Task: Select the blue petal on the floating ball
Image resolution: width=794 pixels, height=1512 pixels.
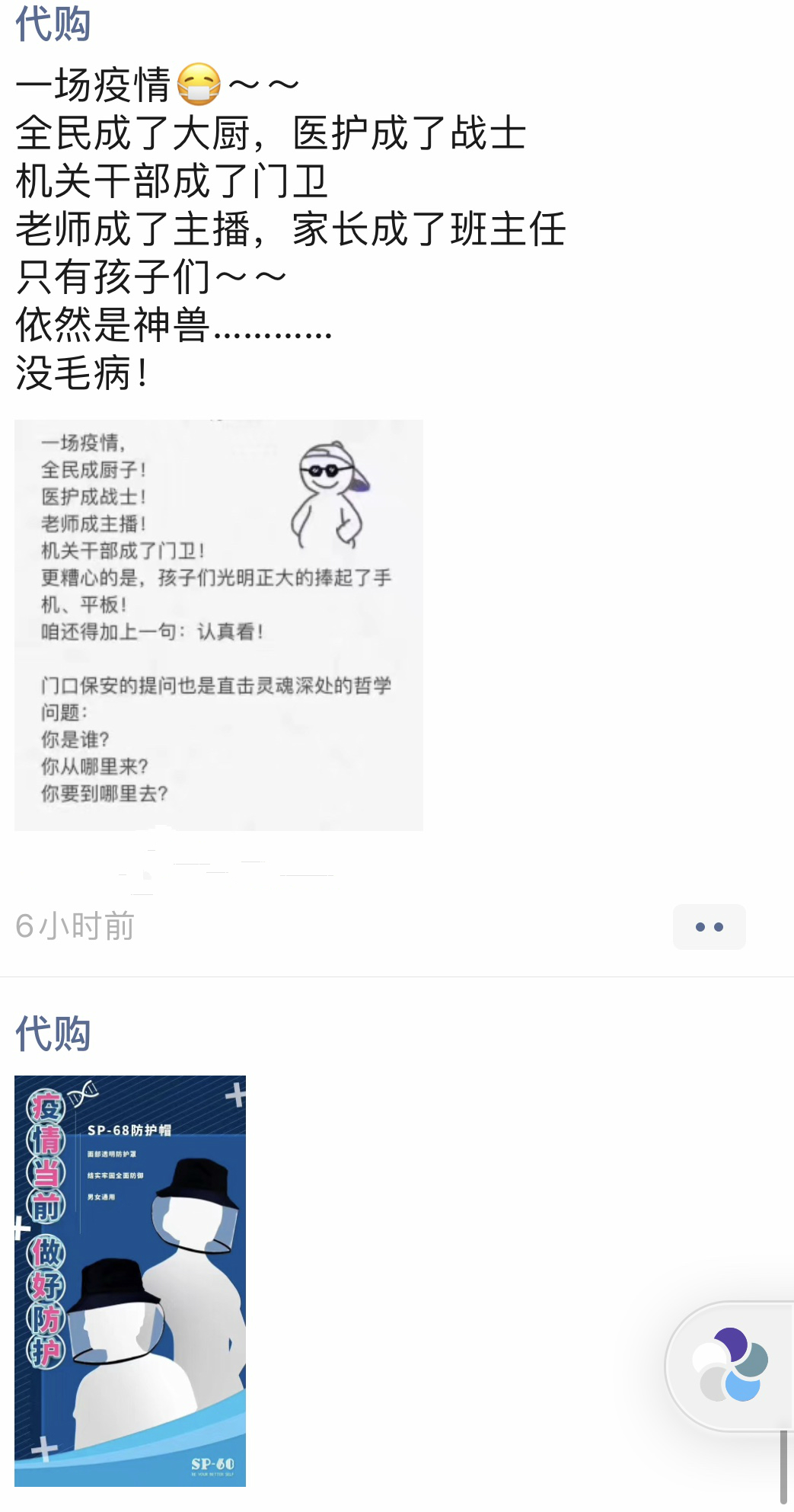Action: click(x=742, y=1386)
